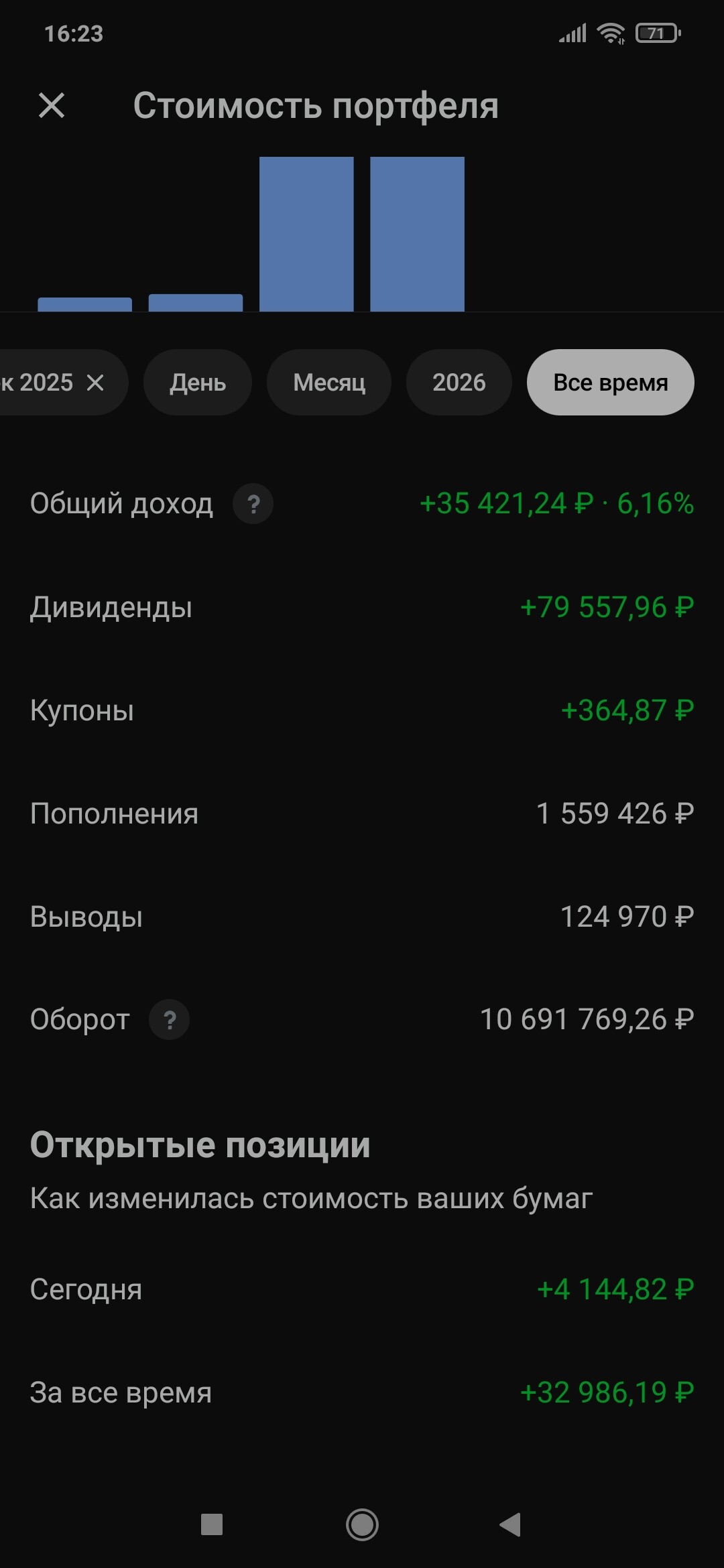Remove the 2025 period chip

pyautogui.click(x=95, y=383)
